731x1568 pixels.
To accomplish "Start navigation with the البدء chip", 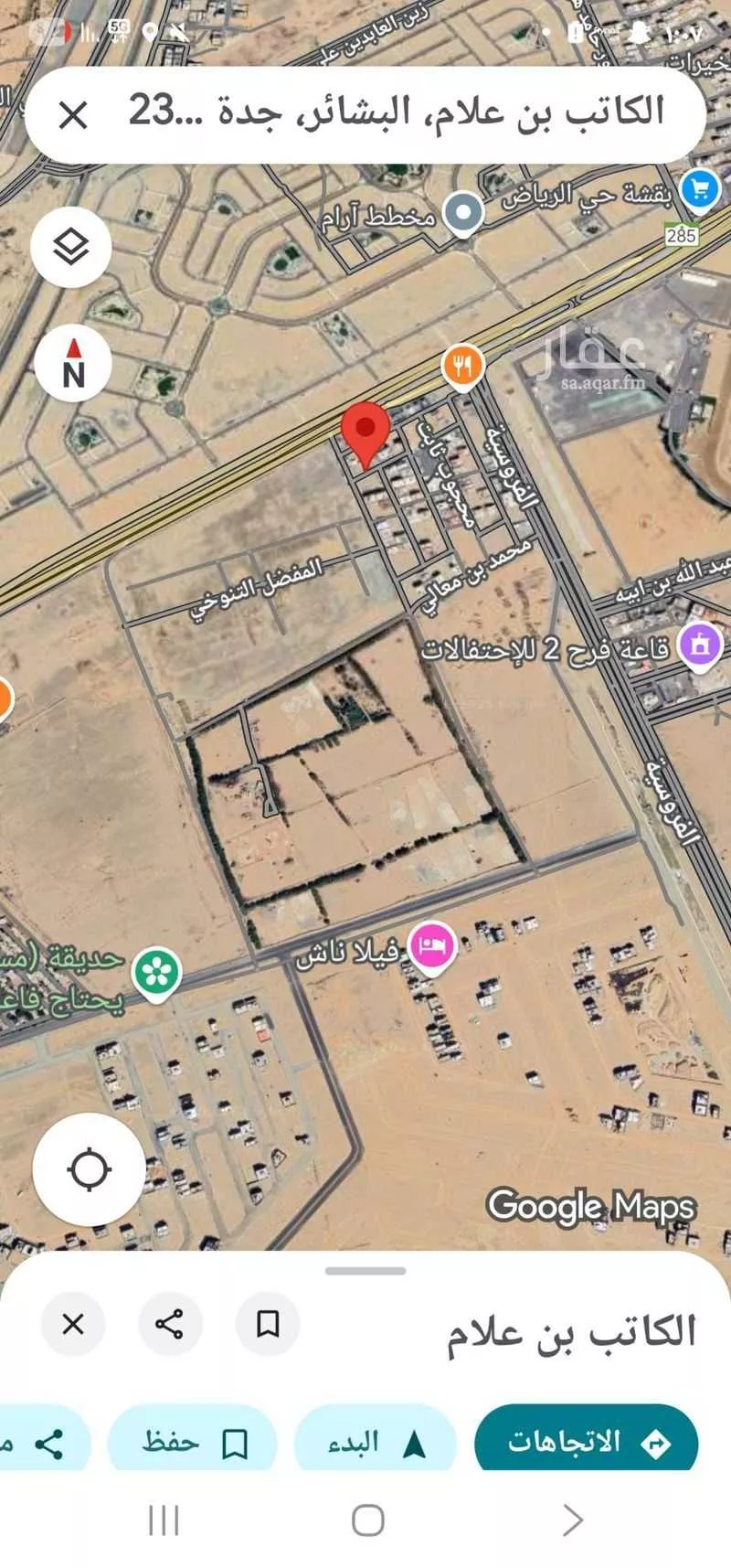I will [x=375, y=1444].
